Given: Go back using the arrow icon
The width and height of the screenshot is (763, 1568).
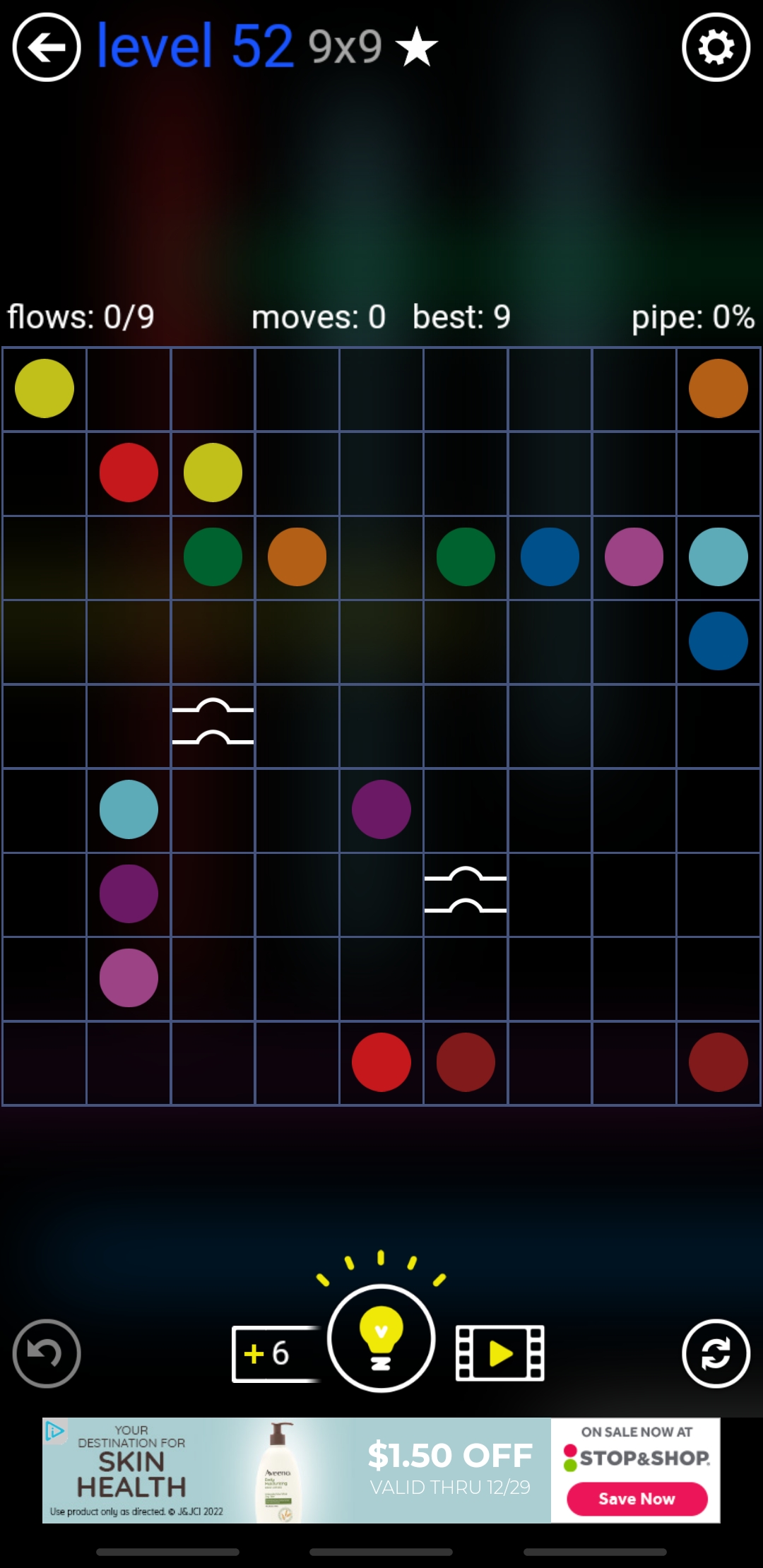Looking at the screenshot, I should (47, 48).
